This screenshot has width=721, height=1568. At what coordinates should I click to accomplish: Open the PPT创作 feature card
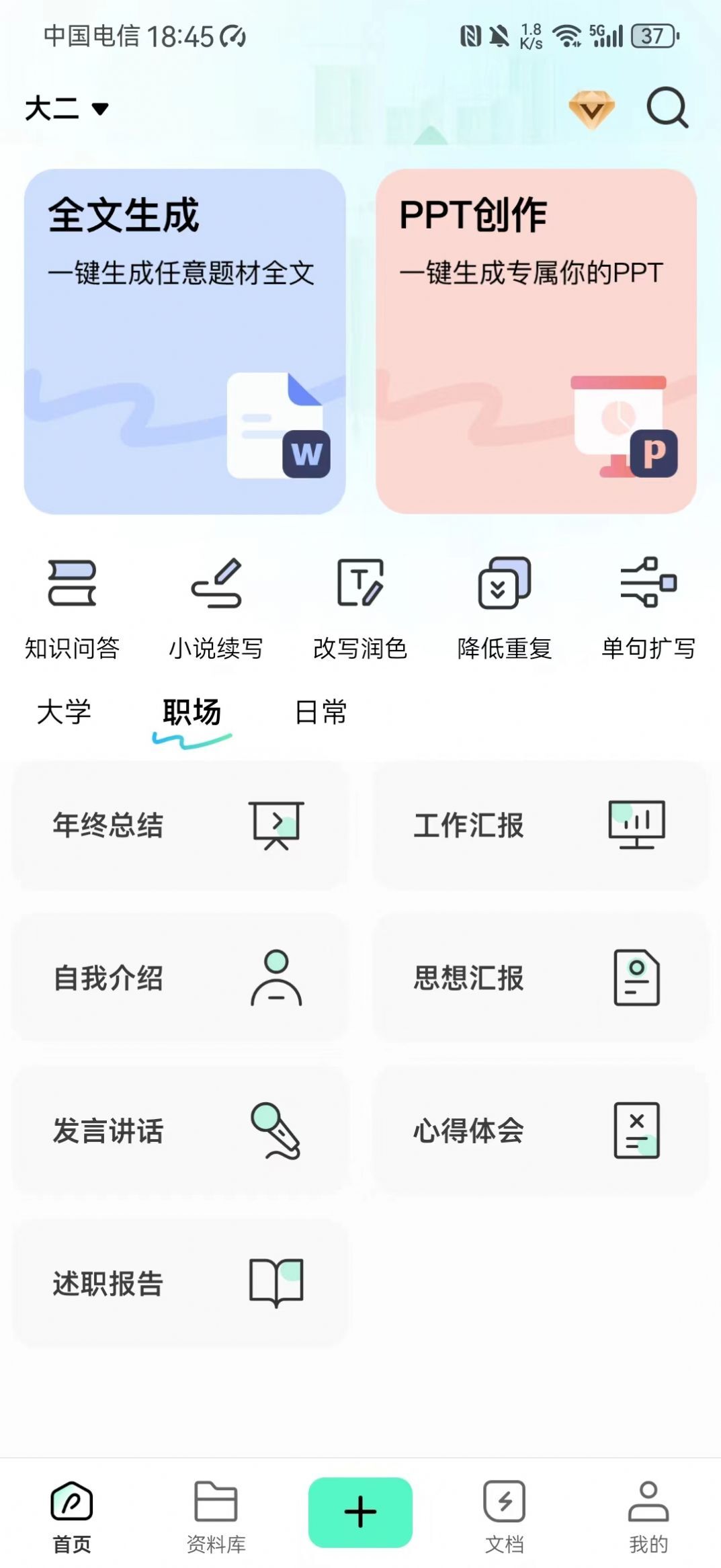click(x=536, y=339)
